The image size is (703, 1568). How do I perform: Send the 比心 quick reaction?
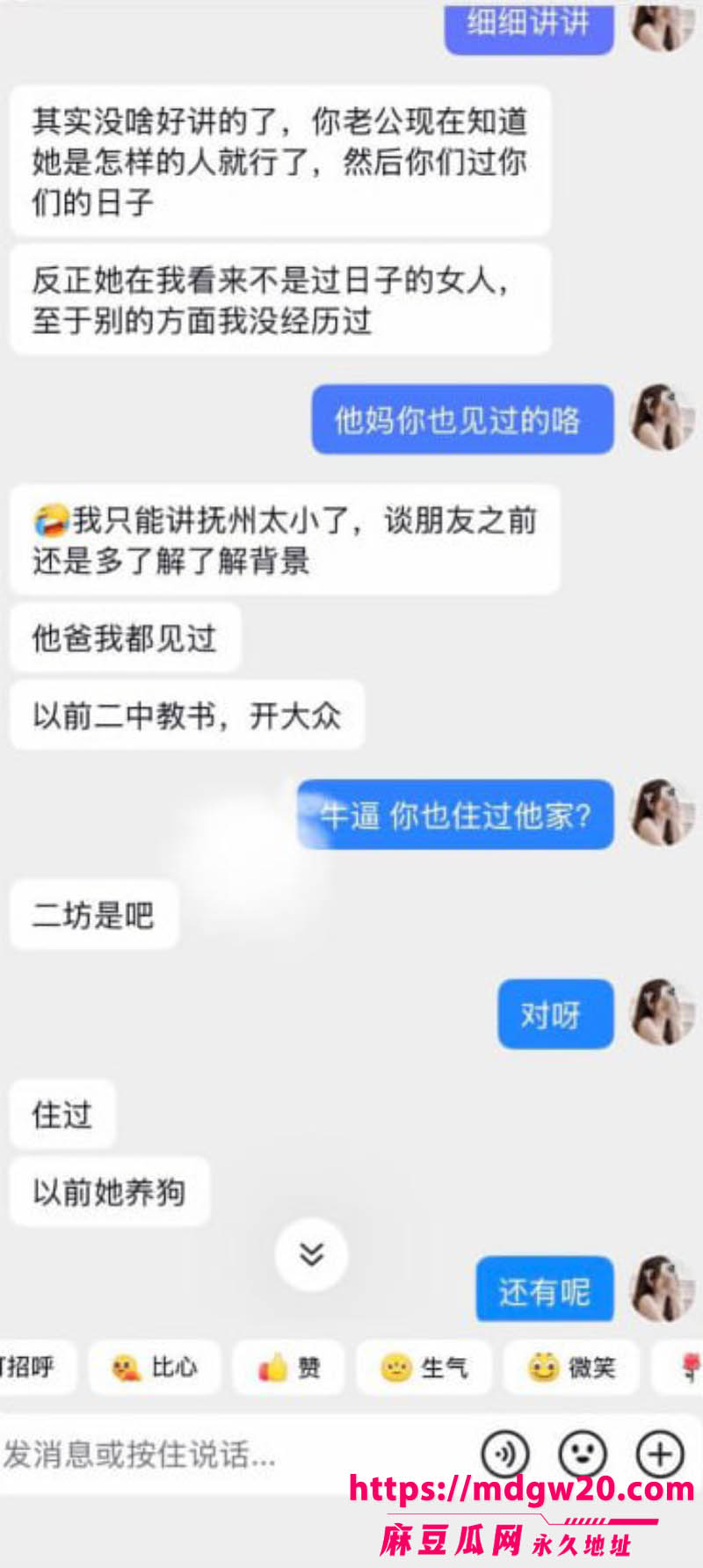pos(154,1368)
